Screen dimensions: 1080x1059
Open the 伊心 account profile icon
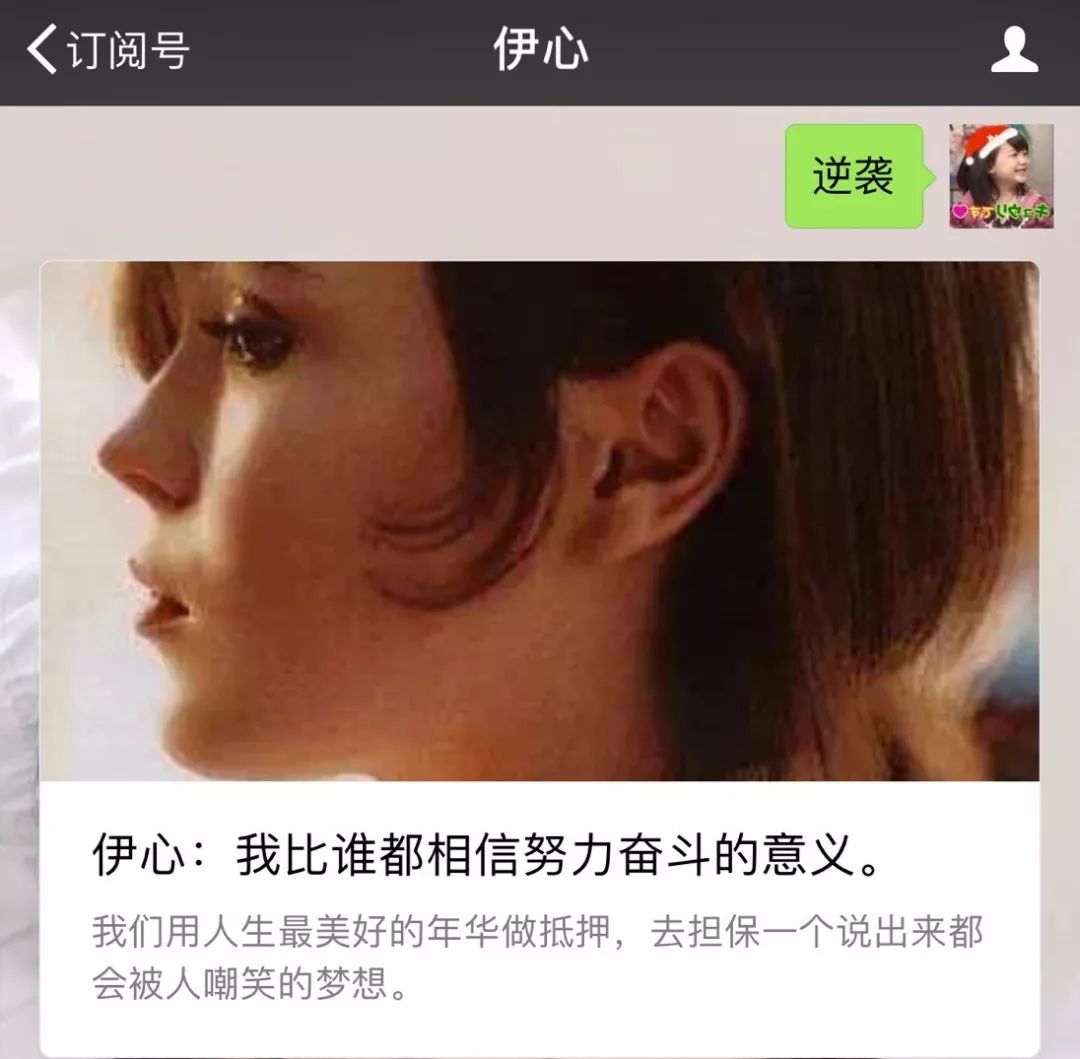(x=1014, y=50)
